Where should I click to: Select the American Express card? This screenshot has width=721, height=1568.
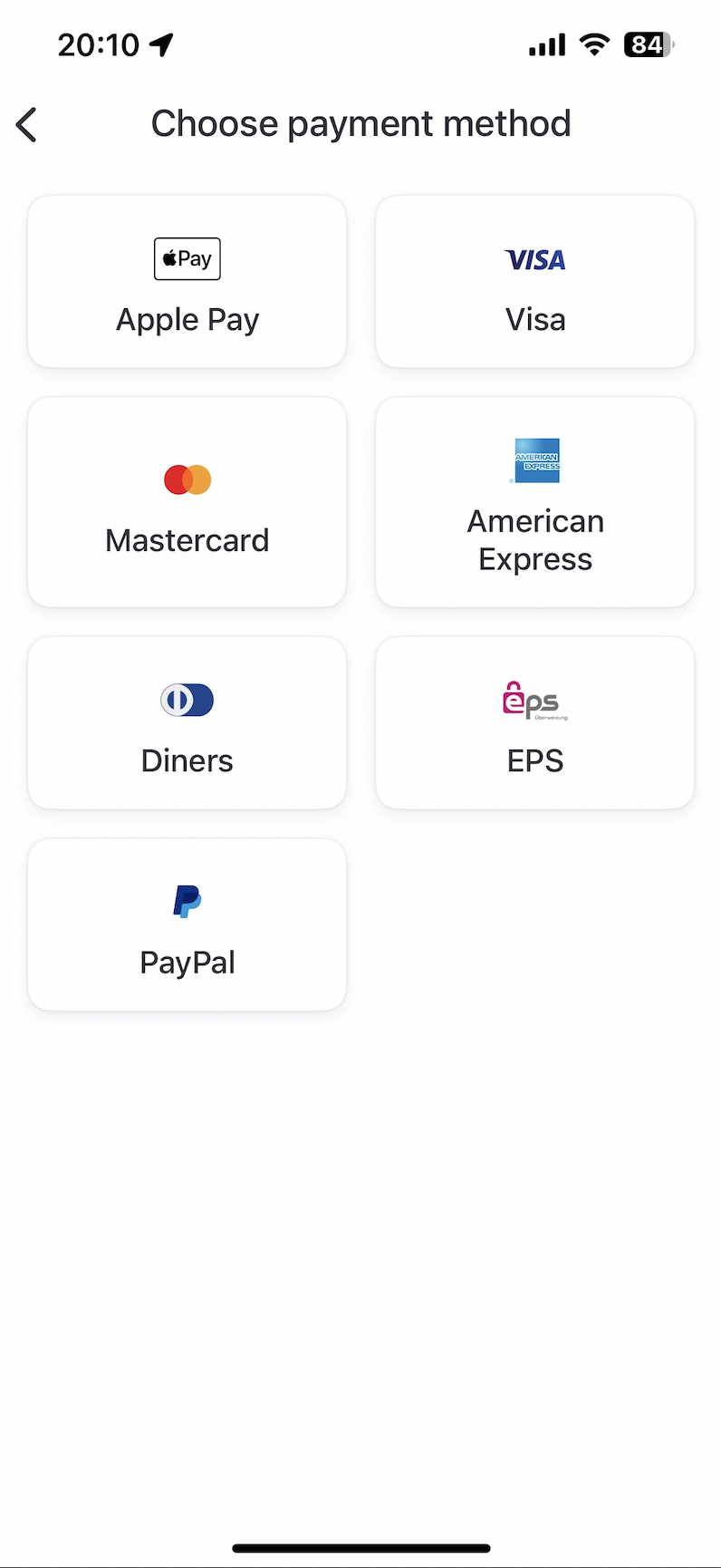535,502
